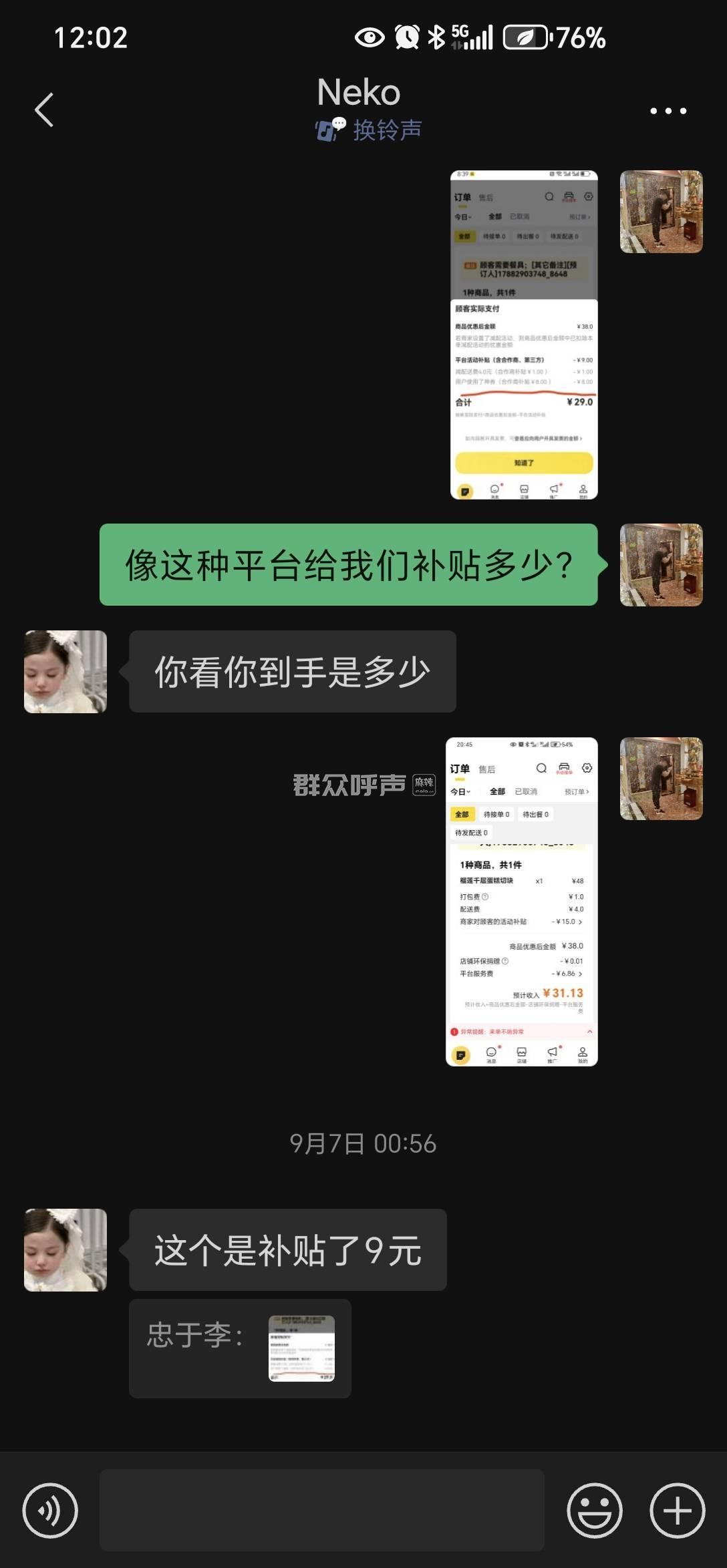Open the 换铃声 ringtone link
This screenshot has width=727, height=1568.
tap(368, 130)
